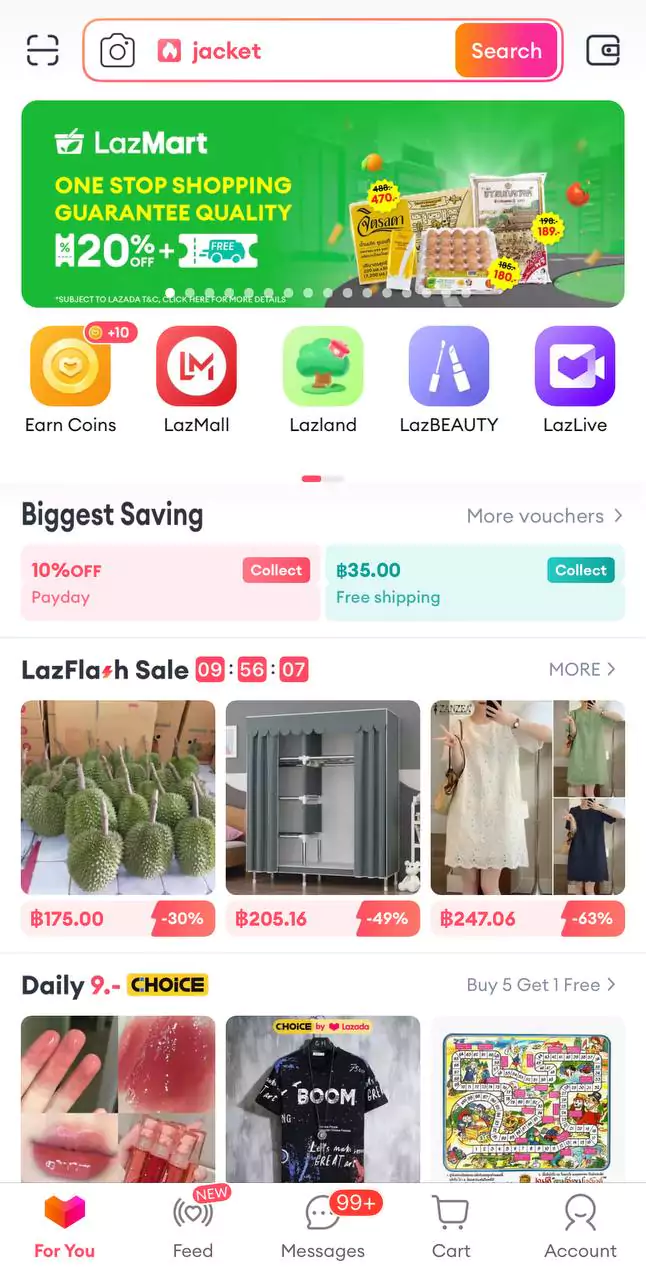646x1280 pixels.
Task: Collect the 10% OFF Payday voucher
Action: click(x=276, y=570)
